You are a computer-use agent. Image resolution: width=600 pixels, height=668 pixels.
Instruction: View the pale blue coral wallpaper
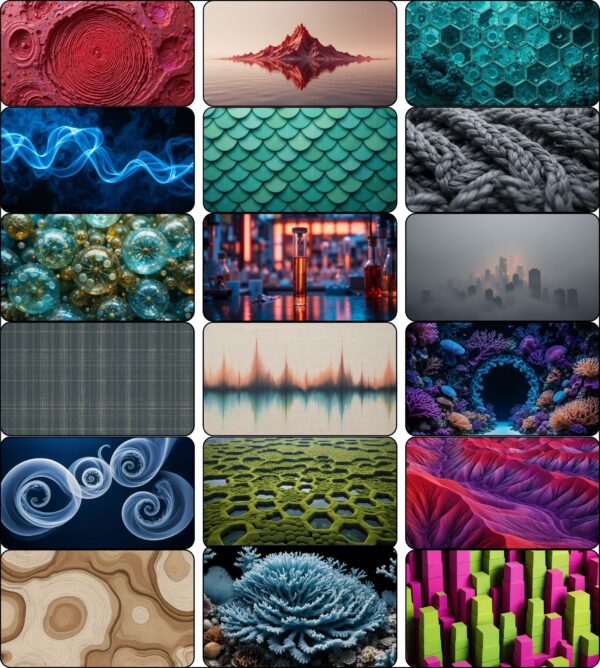point(300,607)
